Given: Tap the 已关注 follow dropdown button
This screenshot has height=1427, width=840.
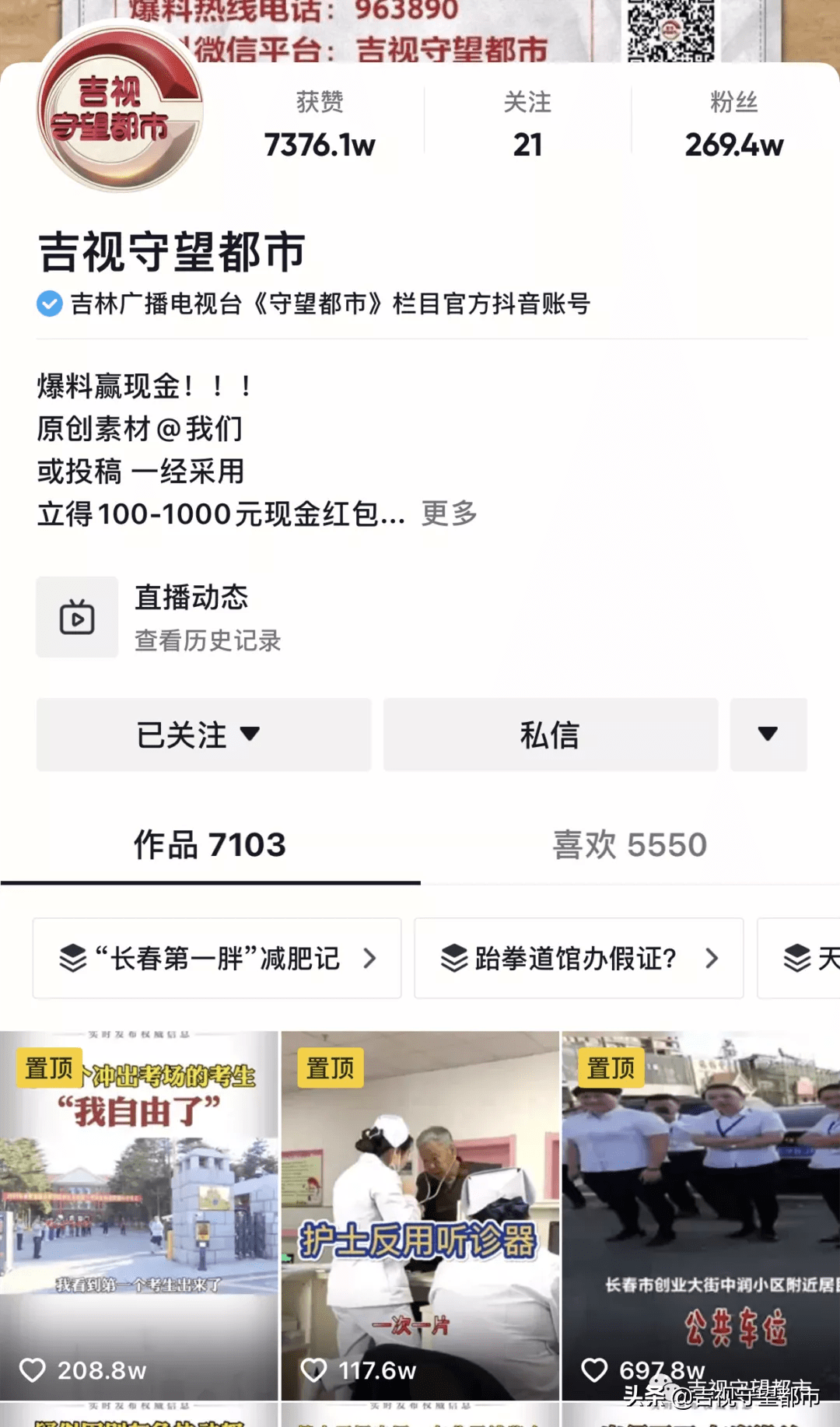Looking at the screenshot, I should click(x=204, y=735).
